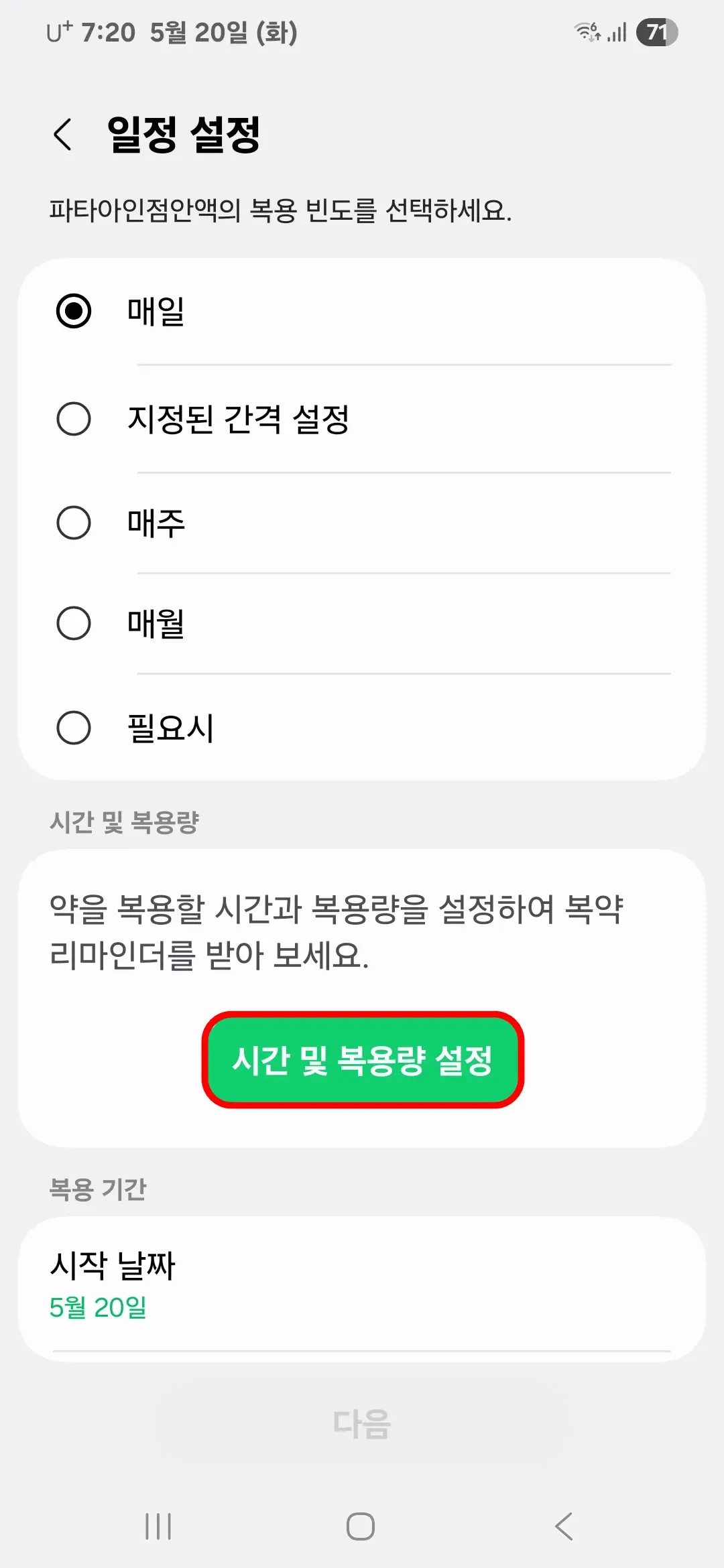Tap the 복용 기간 section card
This screenshot has width=724, height=1568.
click(362, 1287)
